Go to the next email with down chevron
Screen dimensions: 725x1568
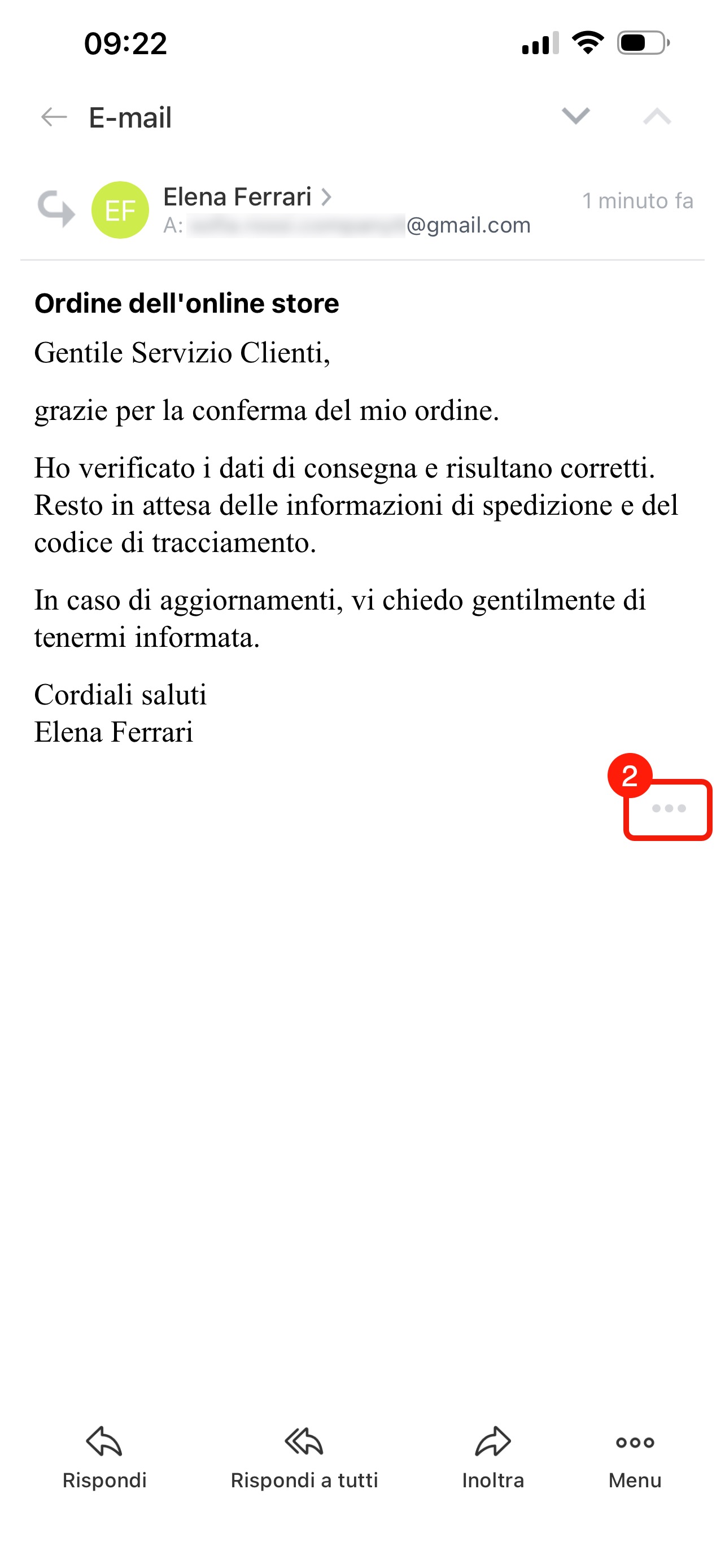coord(575,116)
